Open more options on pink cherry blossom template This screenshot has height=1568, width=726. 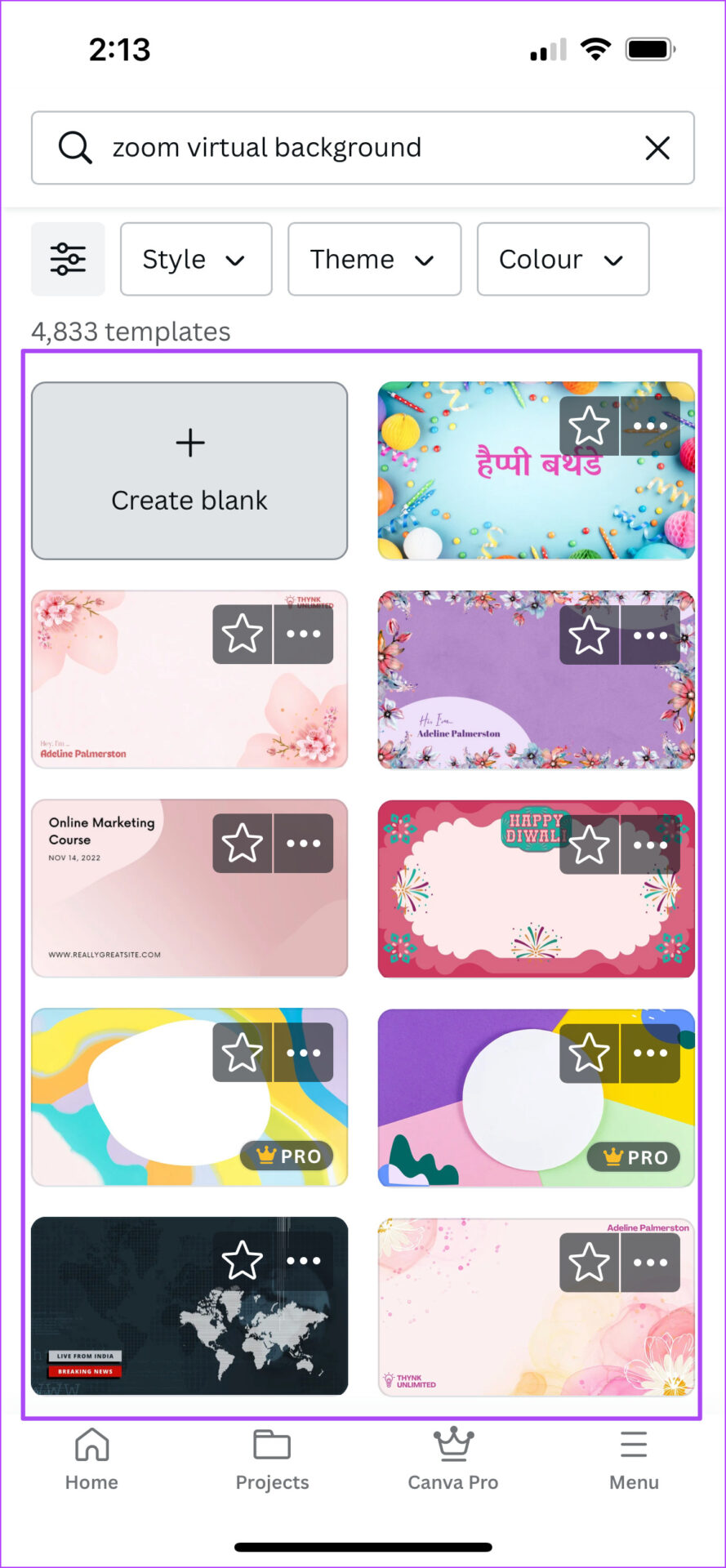pyautogui.click(x=304, y=634)
